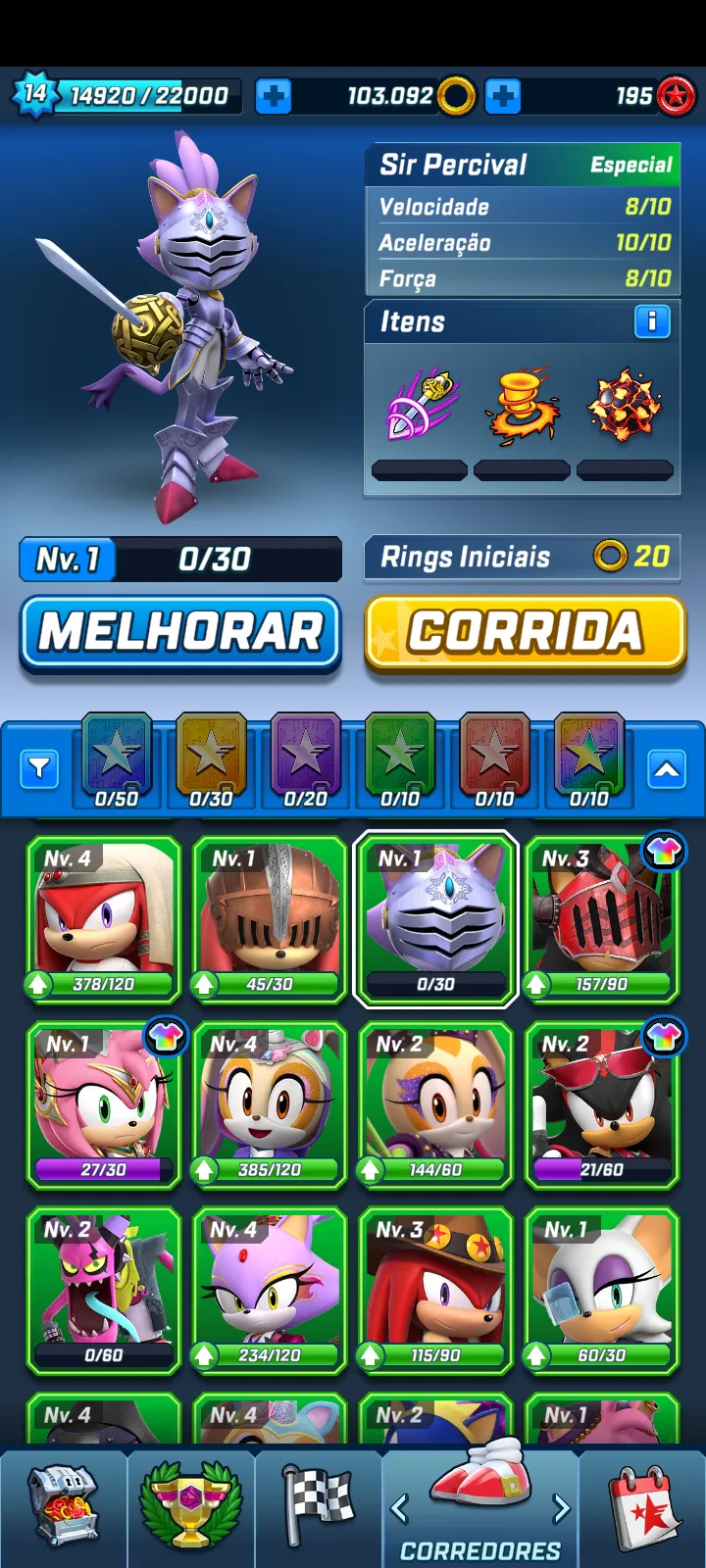706x1568 pixels.
Task: Collapse the card tokens bar with the up arrow
Action: tap(667, 770)
